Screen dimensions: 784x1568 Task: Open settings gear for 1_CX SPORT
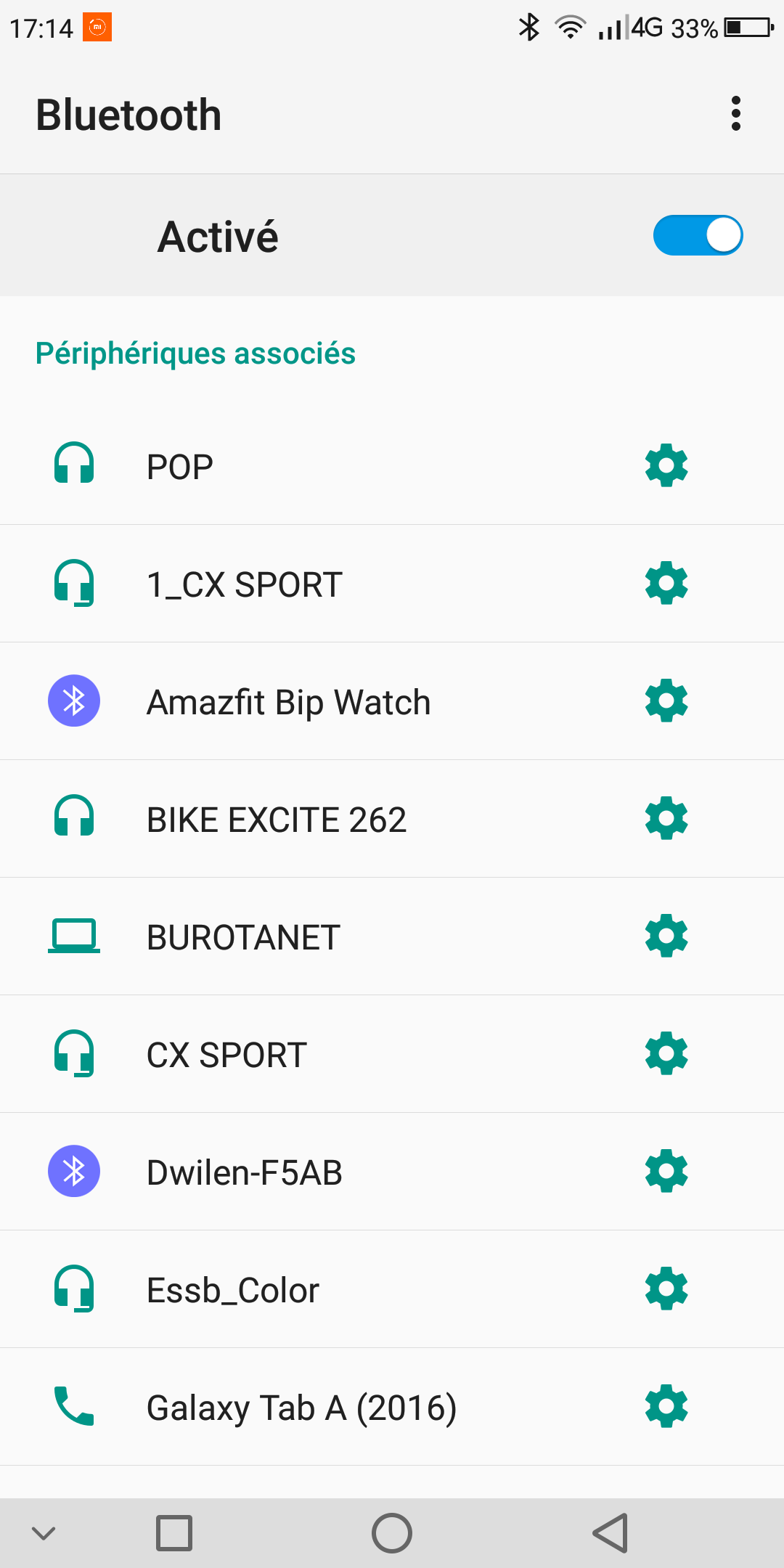[666, 584]
